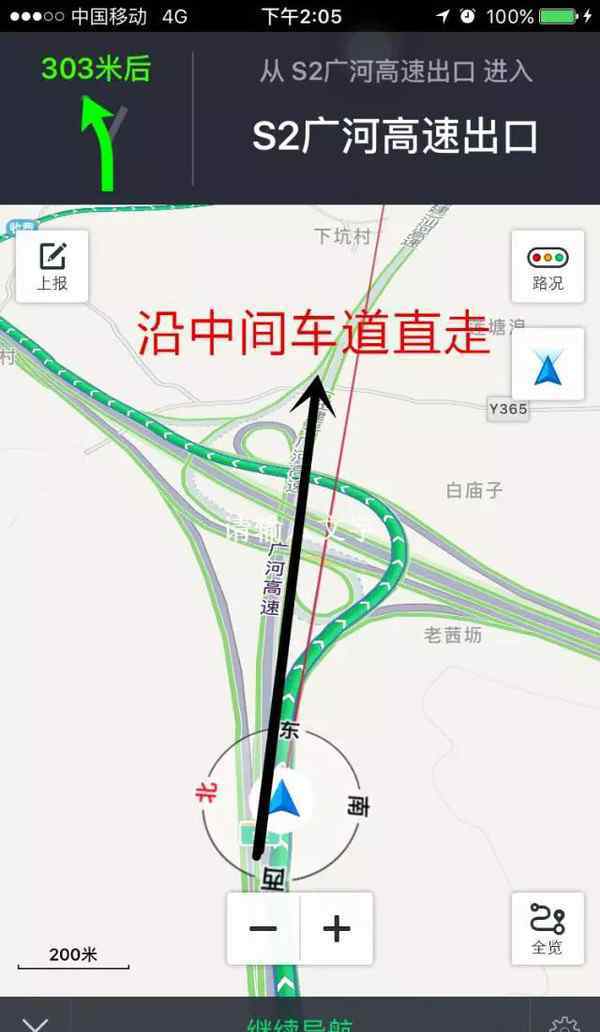
Task: Zoom in the map with plus
Action: tap(337, 928)
